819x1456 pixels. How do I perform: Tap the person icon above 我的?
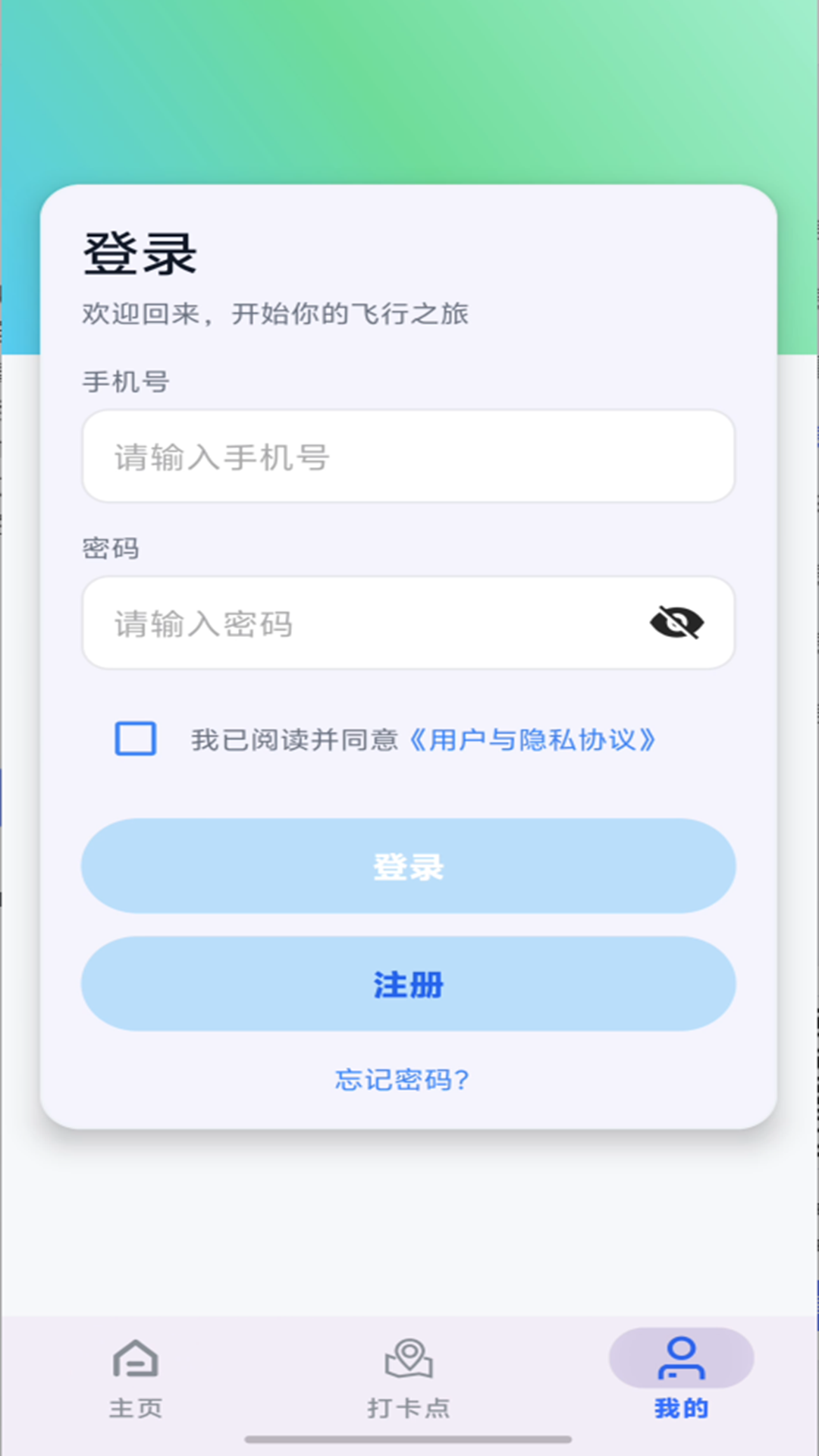(680, 1360)
